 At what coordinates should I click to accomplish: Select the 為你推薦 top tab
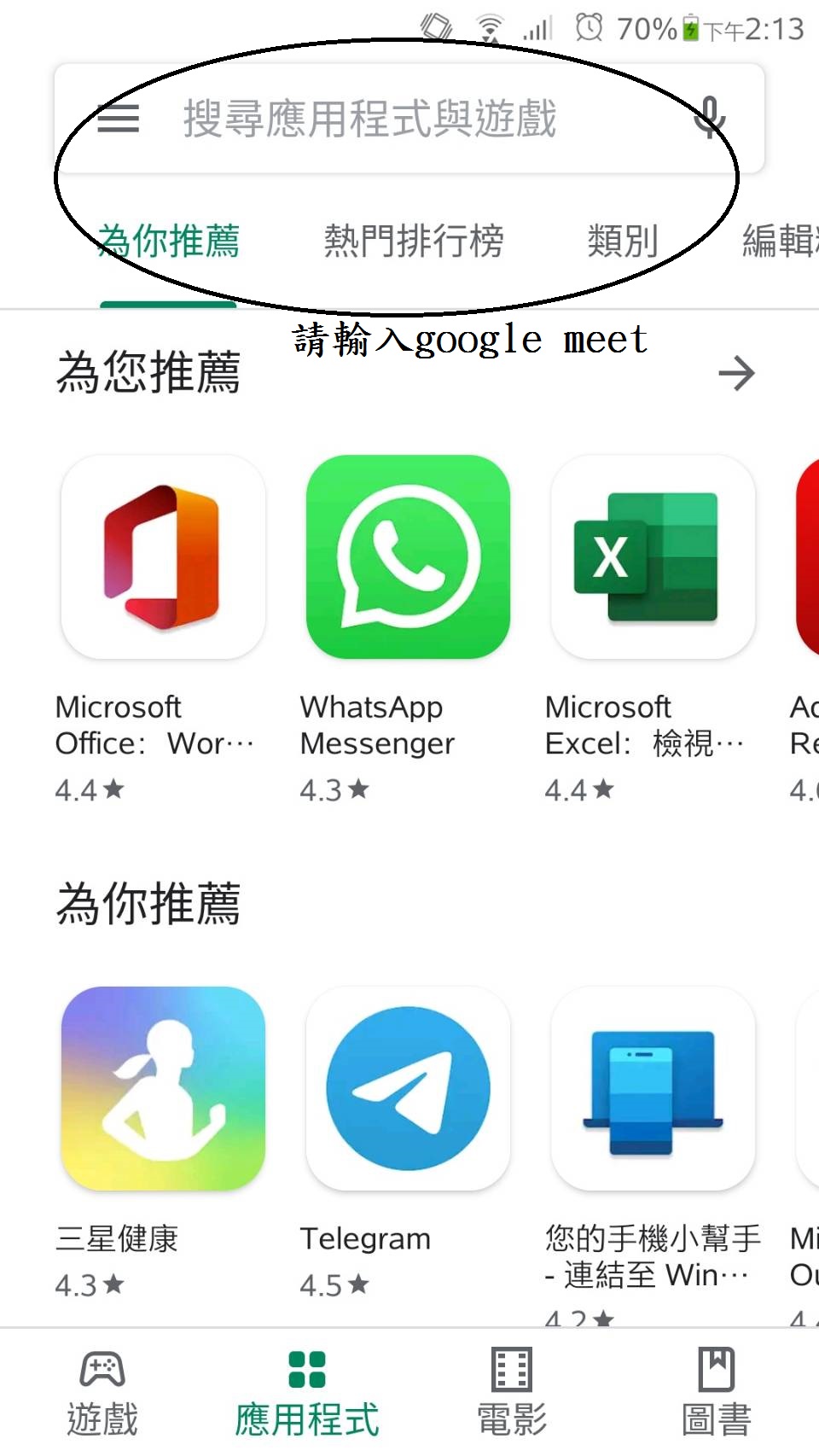168,241
